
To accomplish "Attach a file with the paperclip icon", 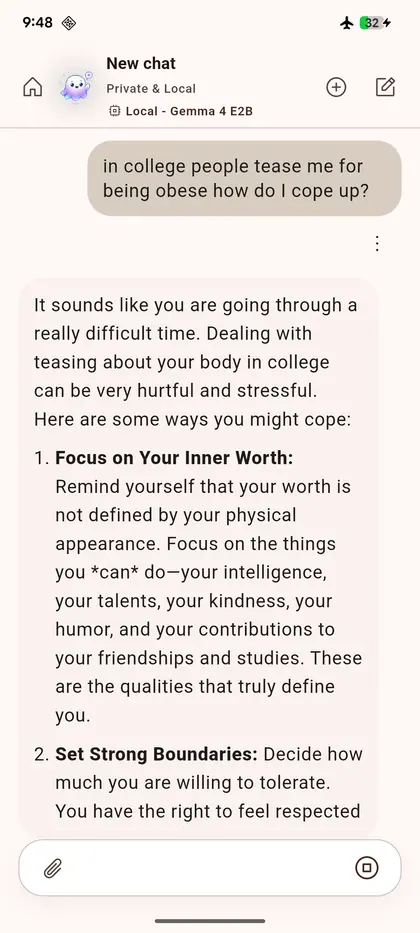I will coord(52,868).
